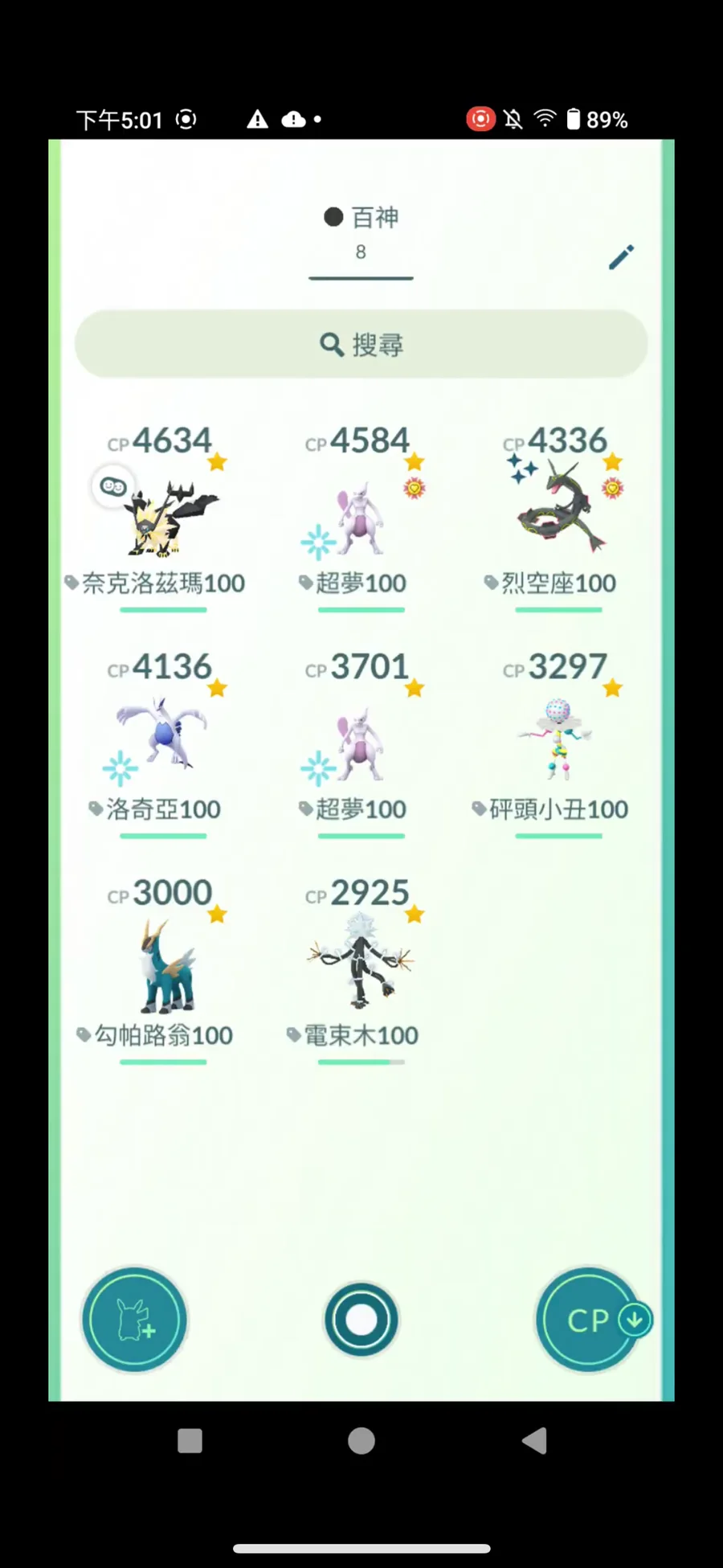Tap the system home button

(361, 1441)
